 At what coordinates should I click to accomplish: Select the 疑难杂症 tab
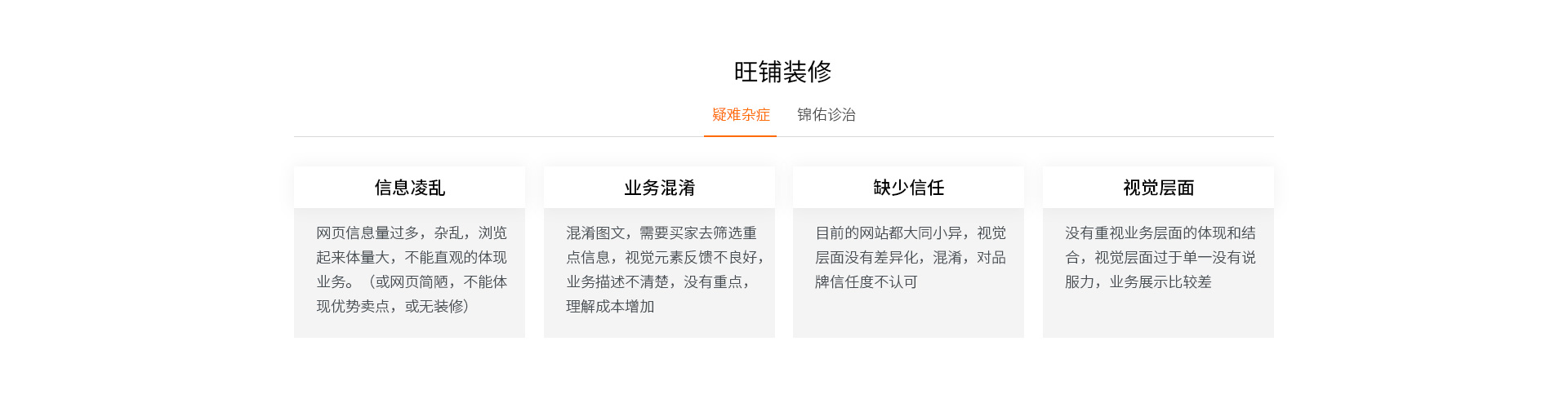pyautogui.click(x=741, y=115)
